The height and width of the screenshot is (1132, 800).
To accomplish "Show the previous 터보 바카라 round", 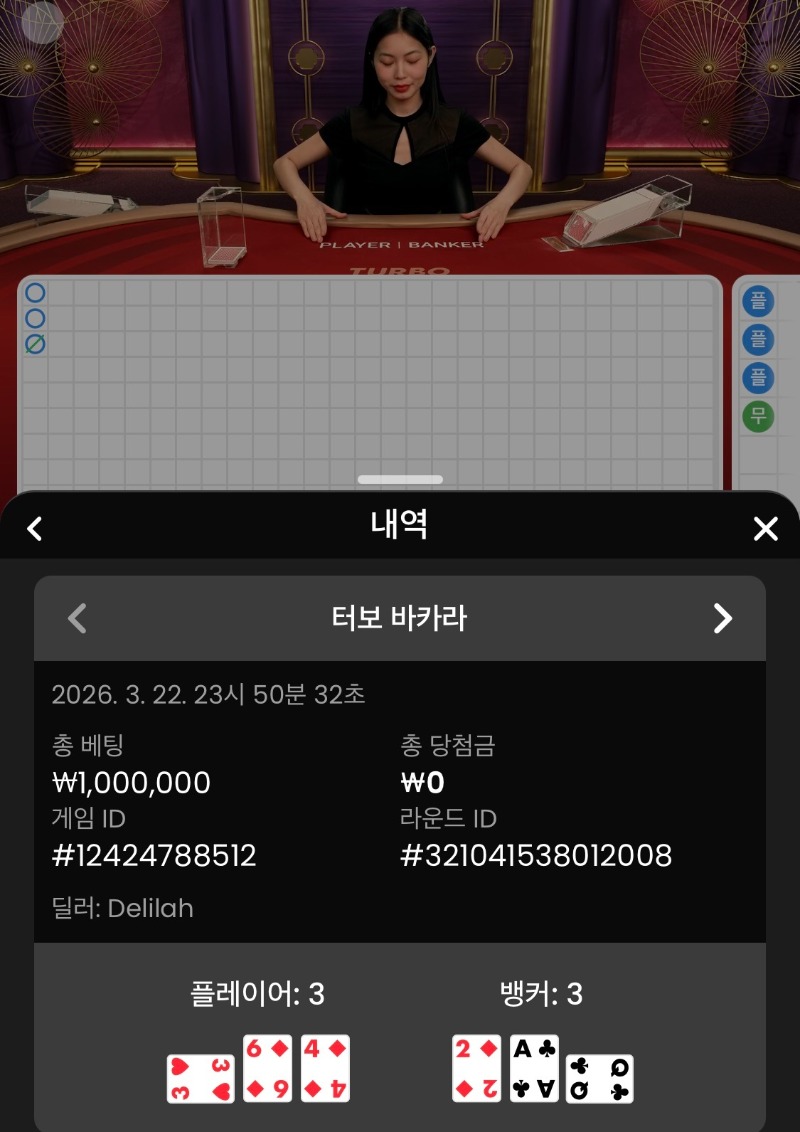I will 77,619.
